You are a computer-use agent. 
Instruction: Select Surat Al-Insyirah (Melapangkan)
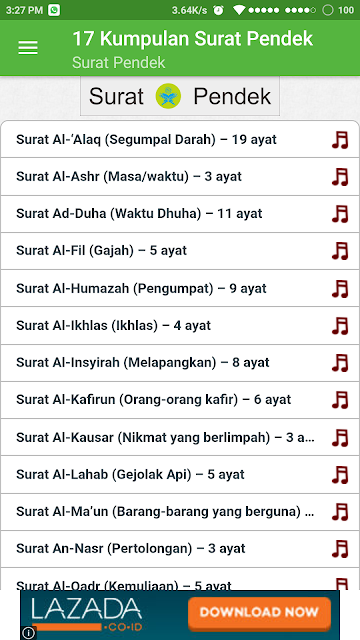point(180,363)
